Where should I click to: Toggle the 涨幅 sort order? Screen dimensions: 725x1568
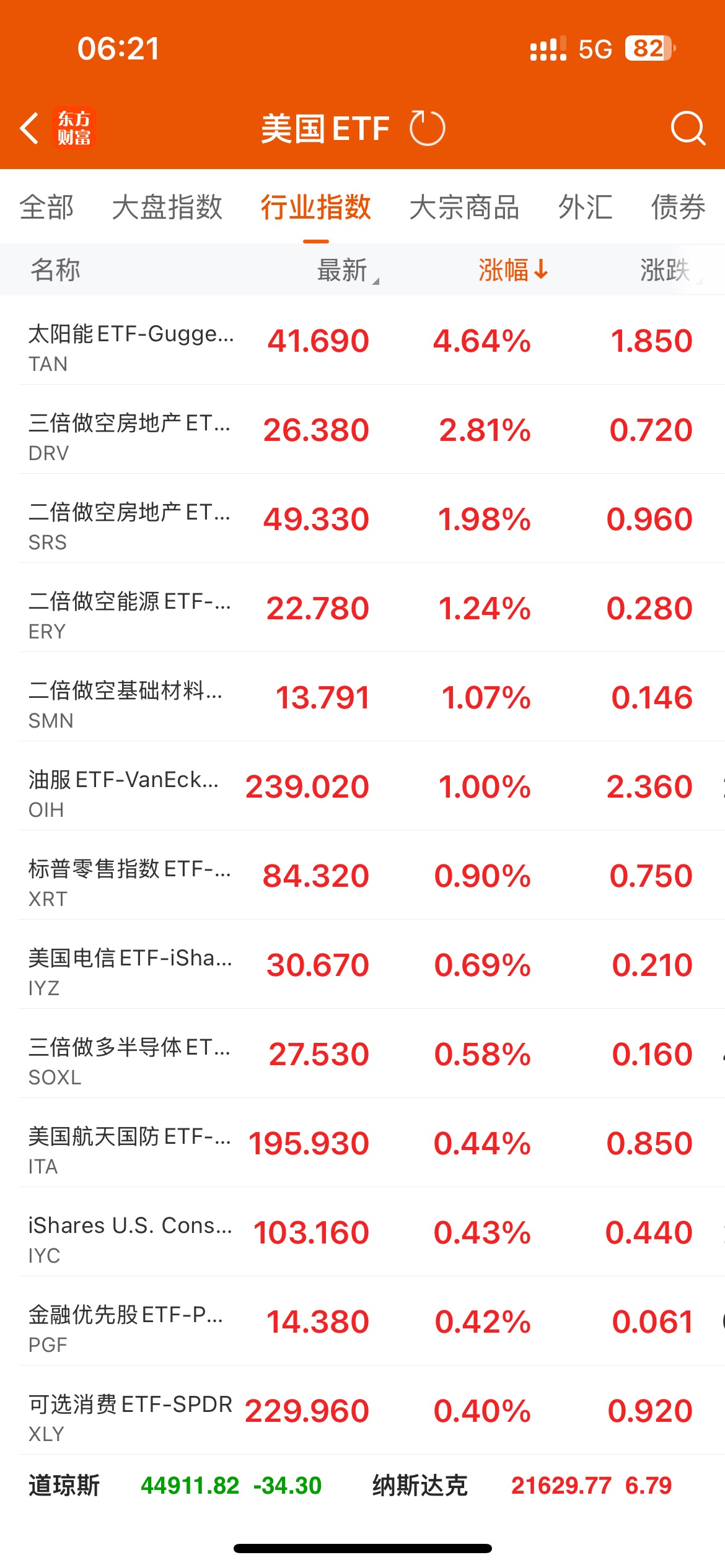[514, 270]
